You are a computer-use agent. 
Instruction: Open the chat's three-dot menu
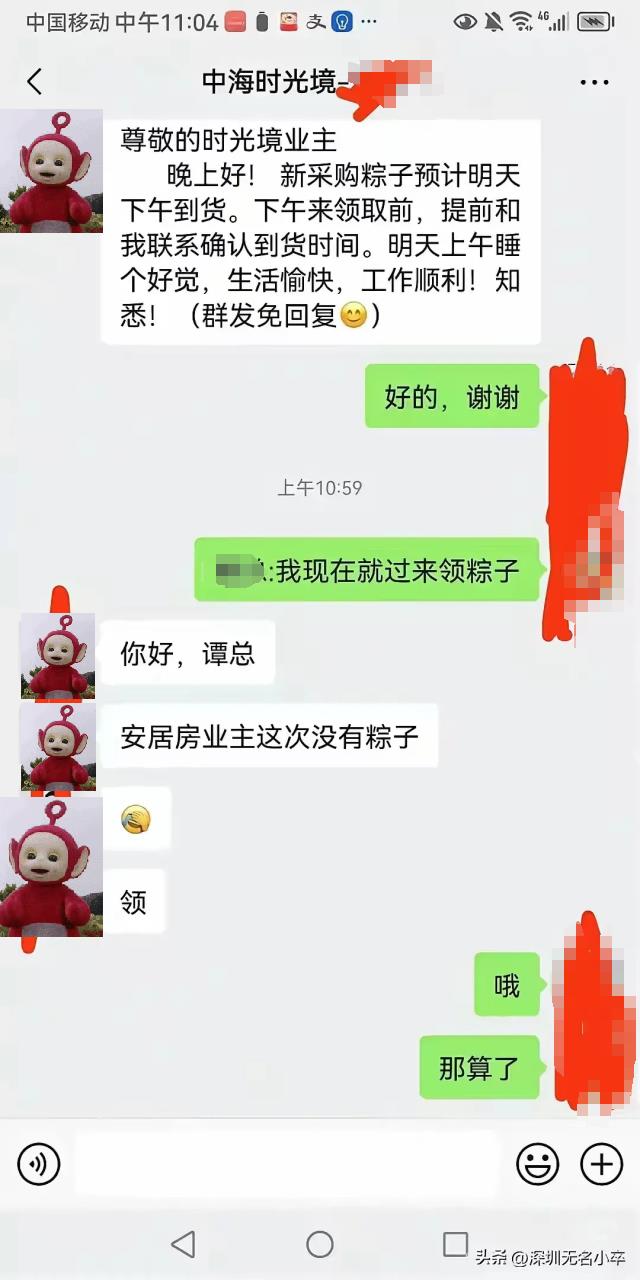(594, 83)
